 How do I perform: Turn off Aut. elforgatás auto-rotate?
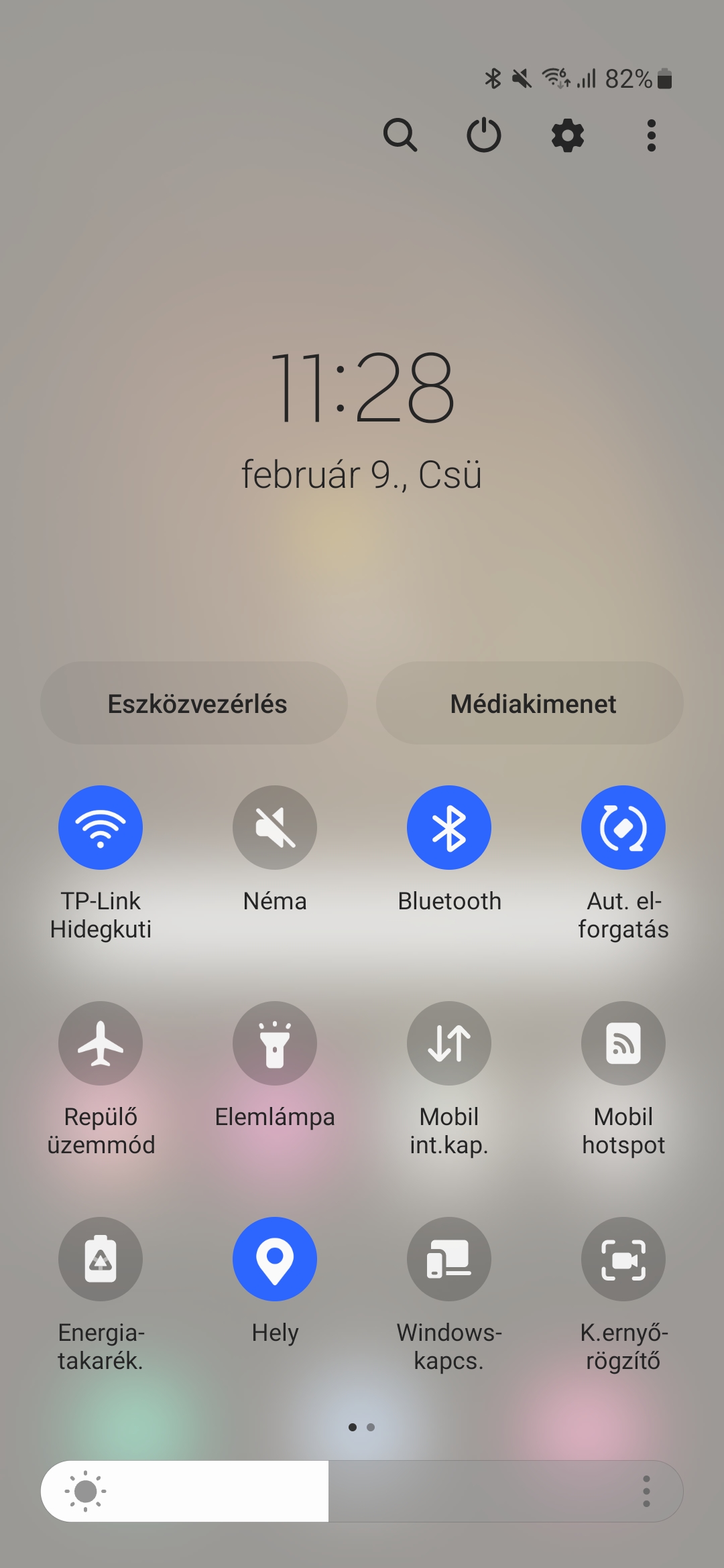point(623,828)
